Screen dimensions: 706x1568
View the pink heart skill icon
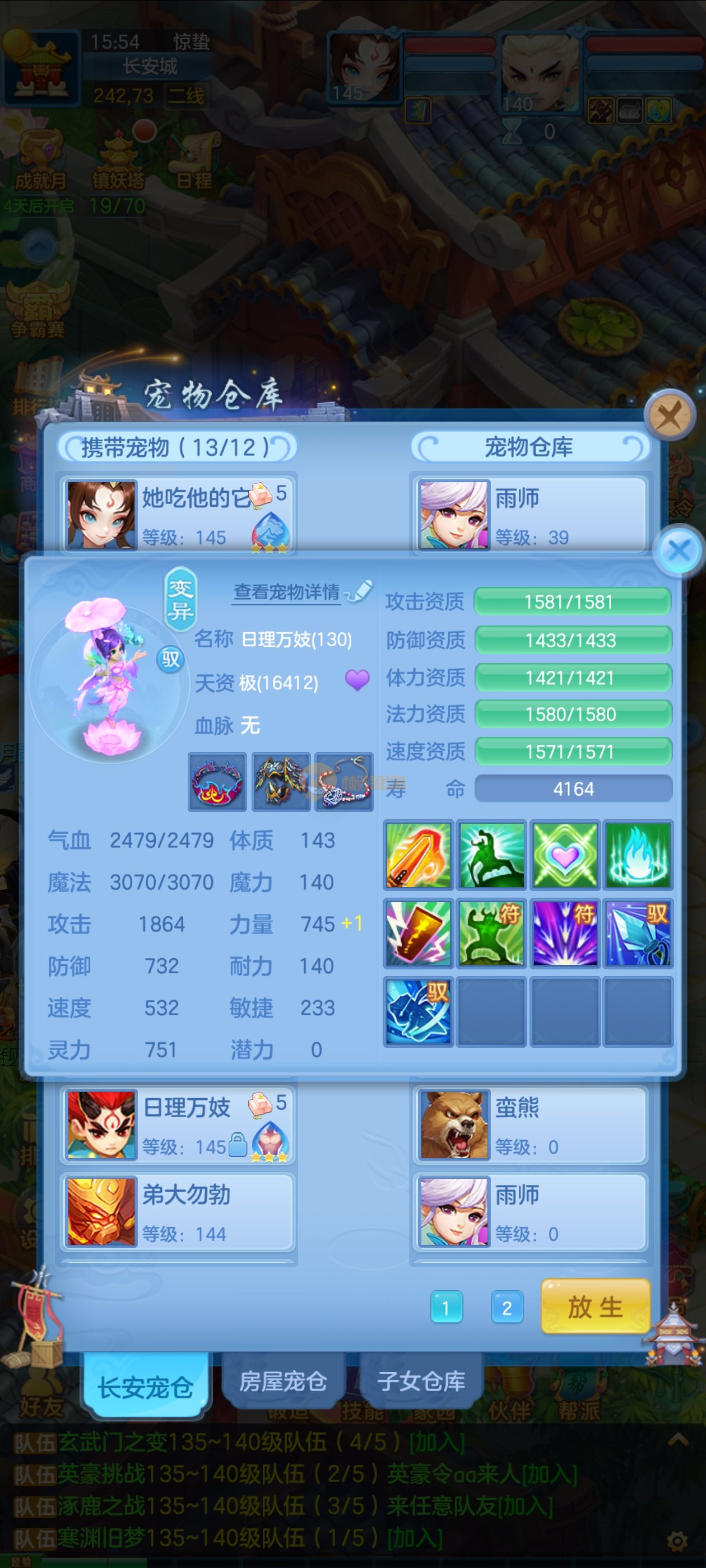pos(565,855)
